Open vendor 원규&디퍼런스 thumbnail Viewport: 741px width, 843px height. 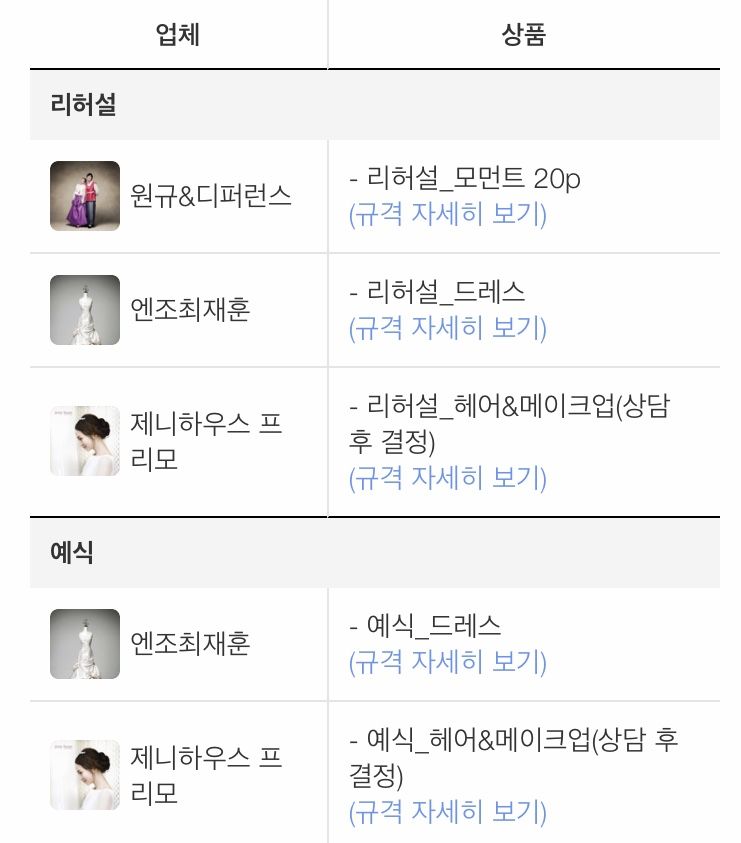coord(85,196)
